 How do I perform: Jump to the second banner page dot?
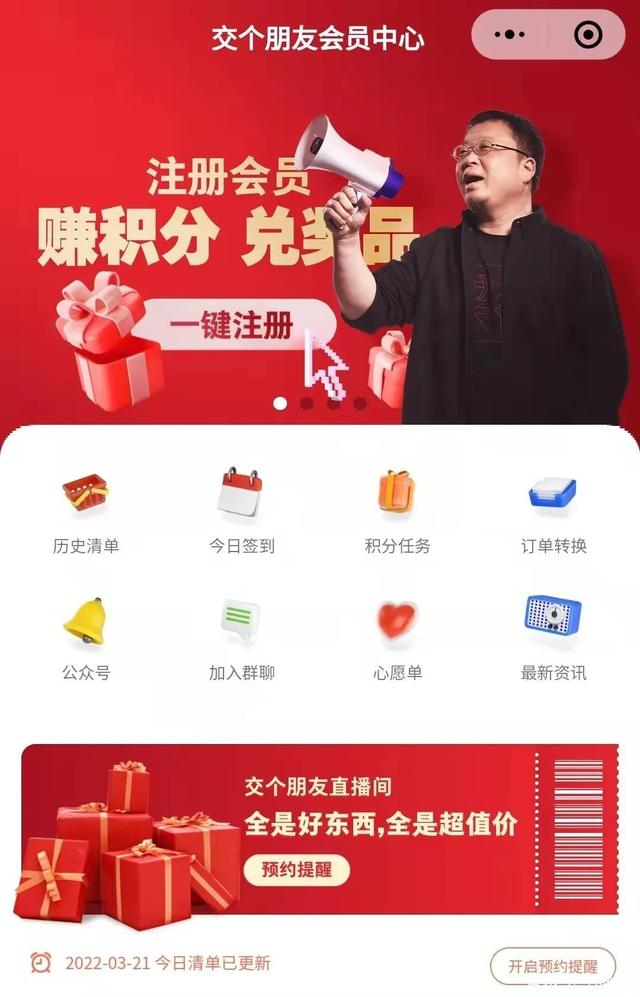click(307, 404)
